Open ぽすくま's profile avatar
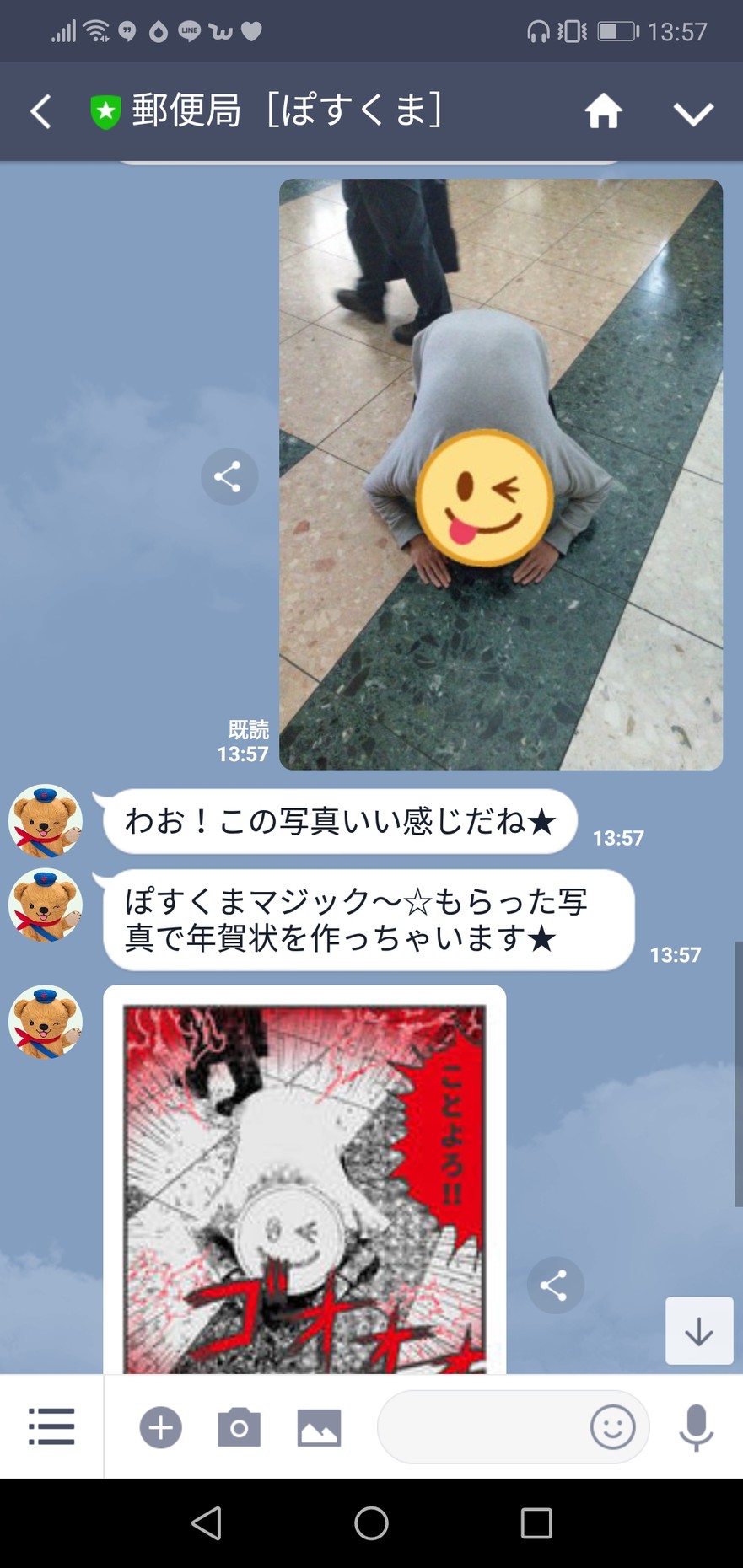Image resolution: width=743 pixels, height=1568 pixels. (46, 821)
